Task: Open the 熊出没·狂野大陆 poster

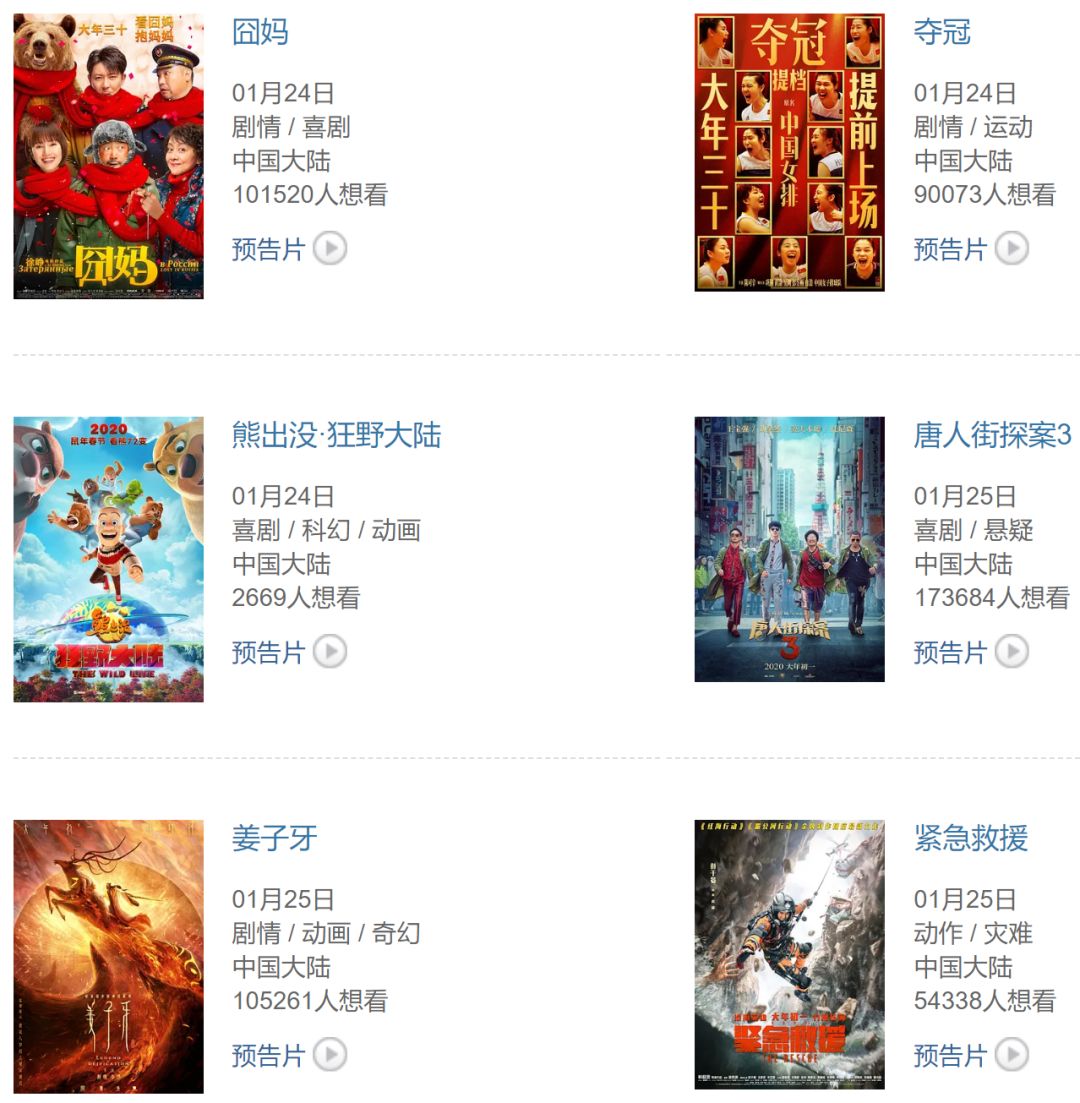Action: pyautogui.click(x=108, y=559)
